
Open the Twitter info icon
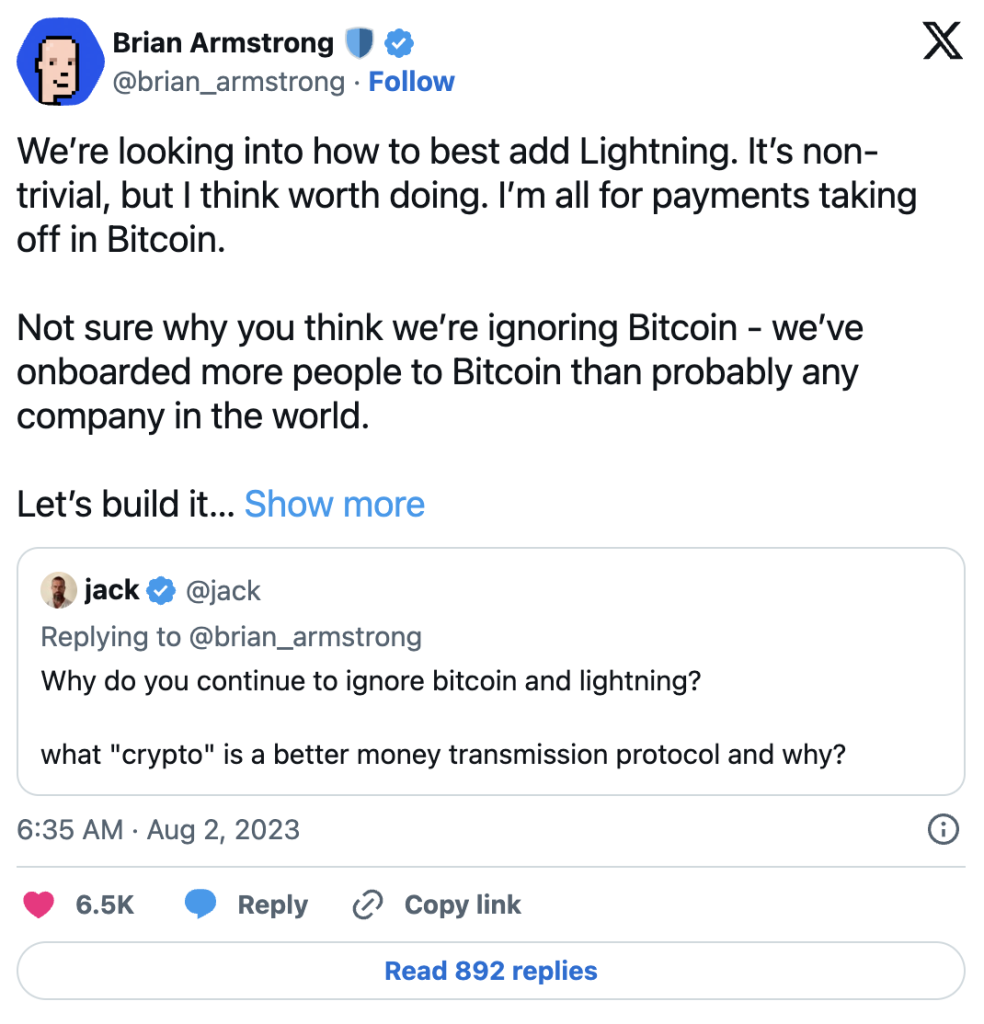(943, 829)
